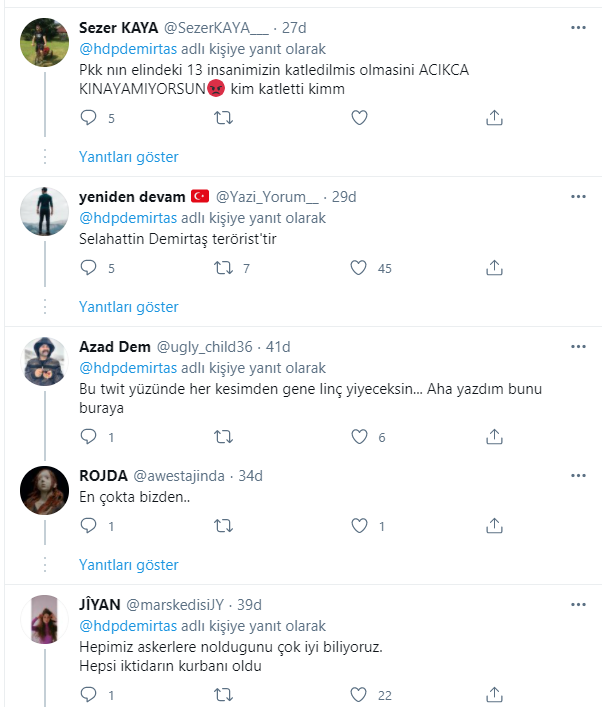Image resolution: width=602 pixels, height=707 pixels.
Task: Reply to Sezer KAYA's tweet
Action: (x=88, y=118)
